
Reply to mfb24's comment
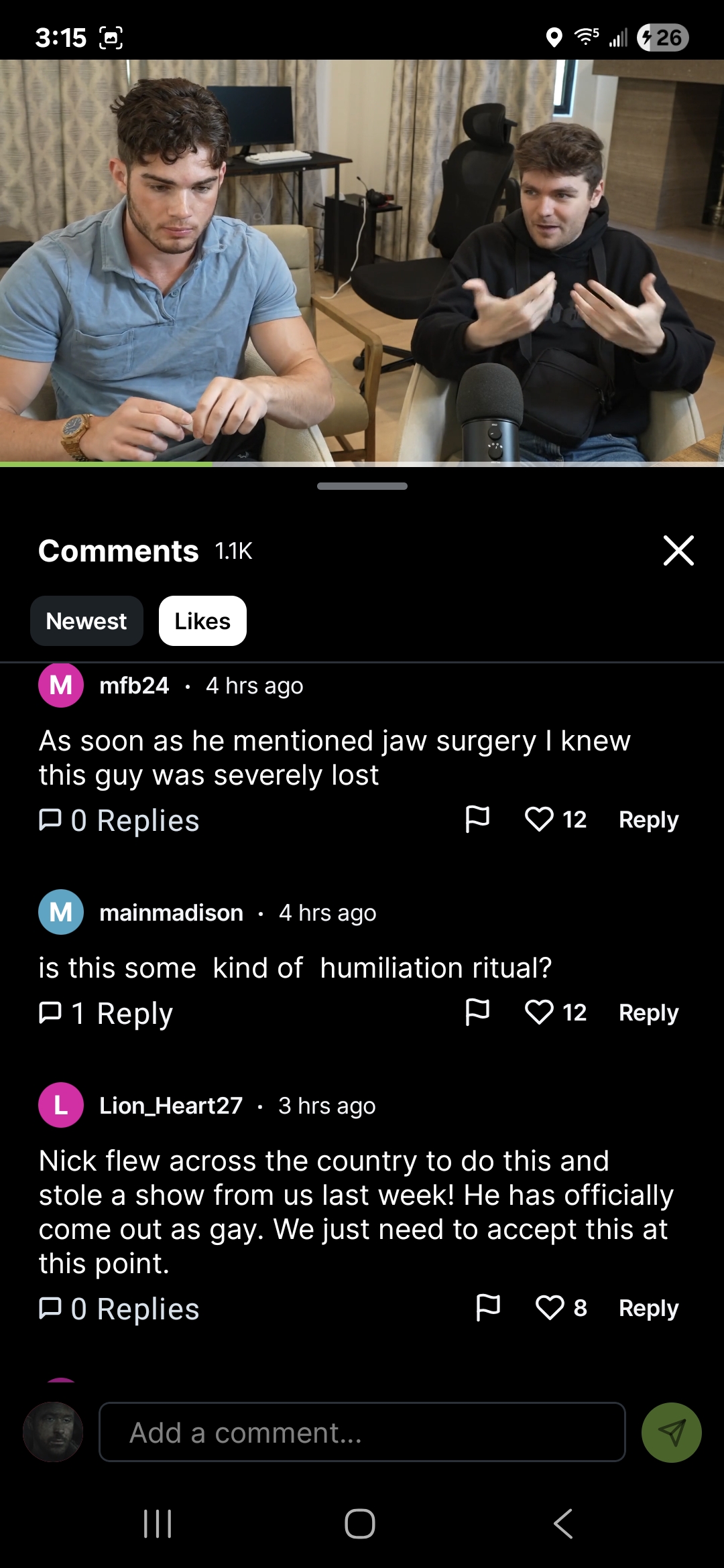[x=648, y=820]
